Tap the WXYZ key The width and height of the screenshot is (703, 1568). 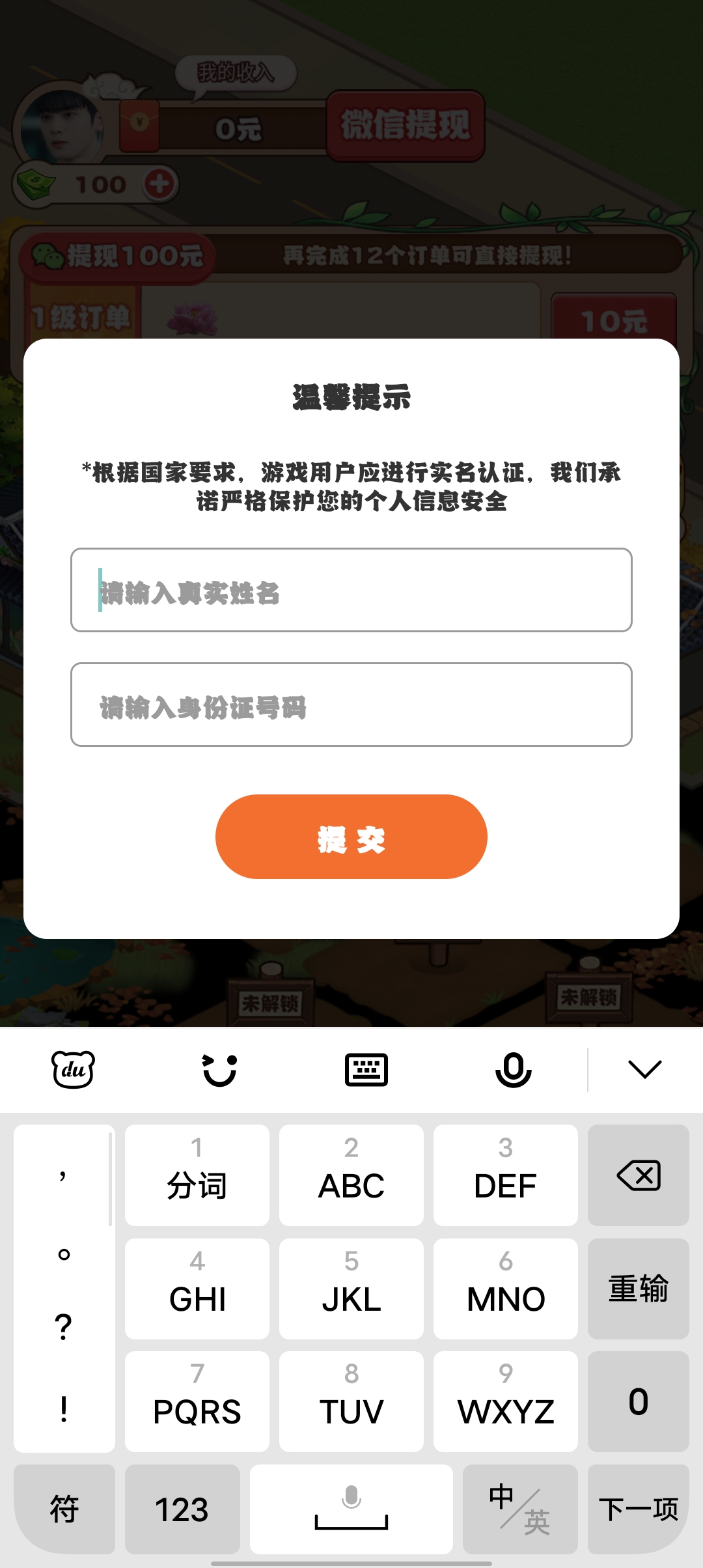506,1401
